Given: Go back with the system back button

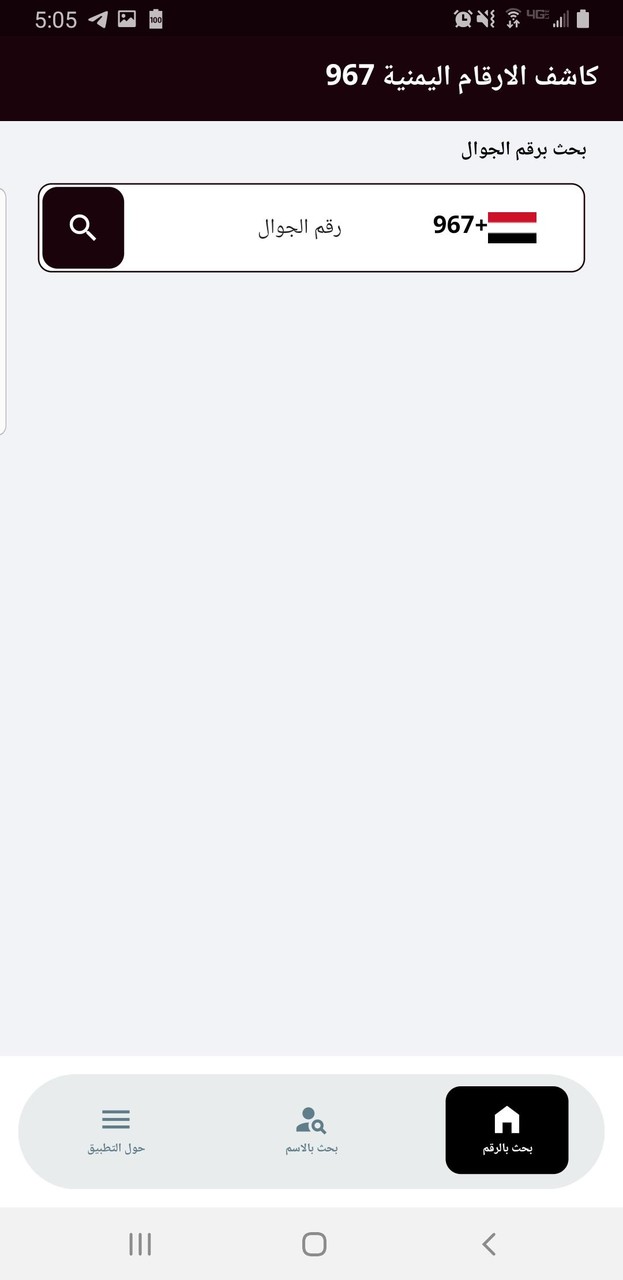Looking at the screenshot, I should click(x=489, y=1244).
